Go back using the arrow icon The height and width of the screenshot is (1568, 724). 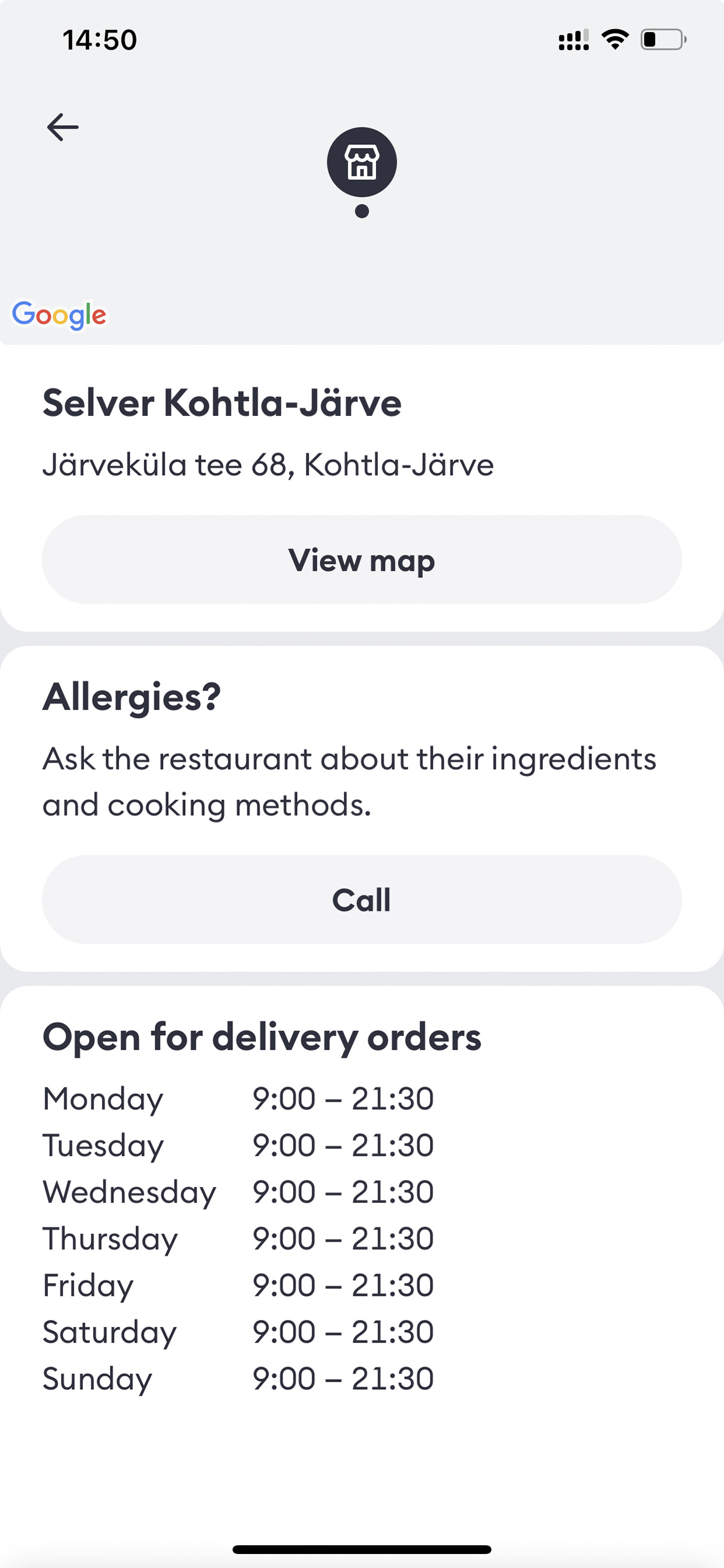click(62, 127)
